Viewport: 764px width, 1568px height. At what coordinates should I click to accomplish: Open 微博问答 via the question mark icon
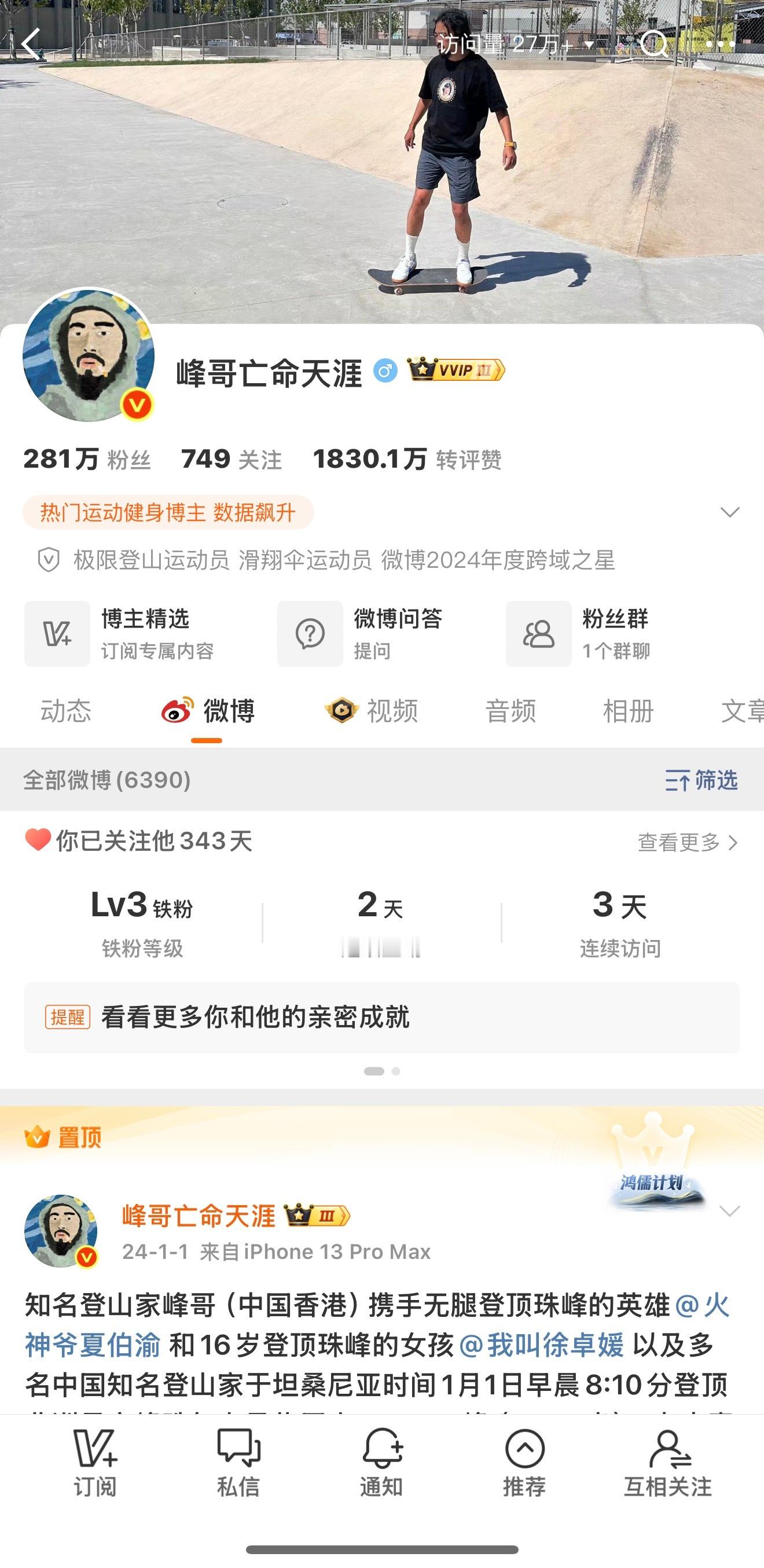[x=310, y=634]
